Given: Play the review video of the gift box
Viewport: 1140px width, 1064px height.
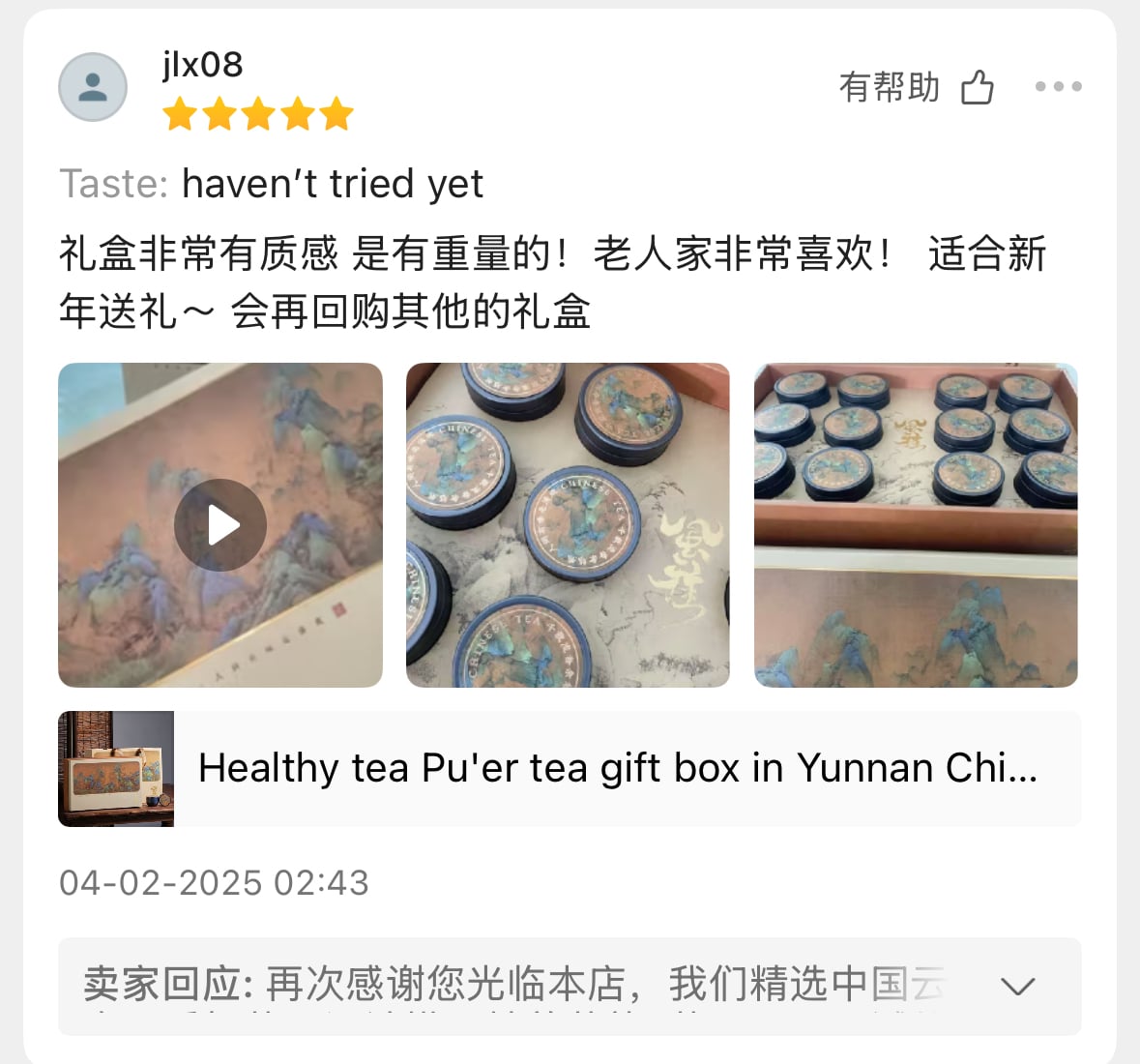Looking at the screenshot, I should (220, 525).
